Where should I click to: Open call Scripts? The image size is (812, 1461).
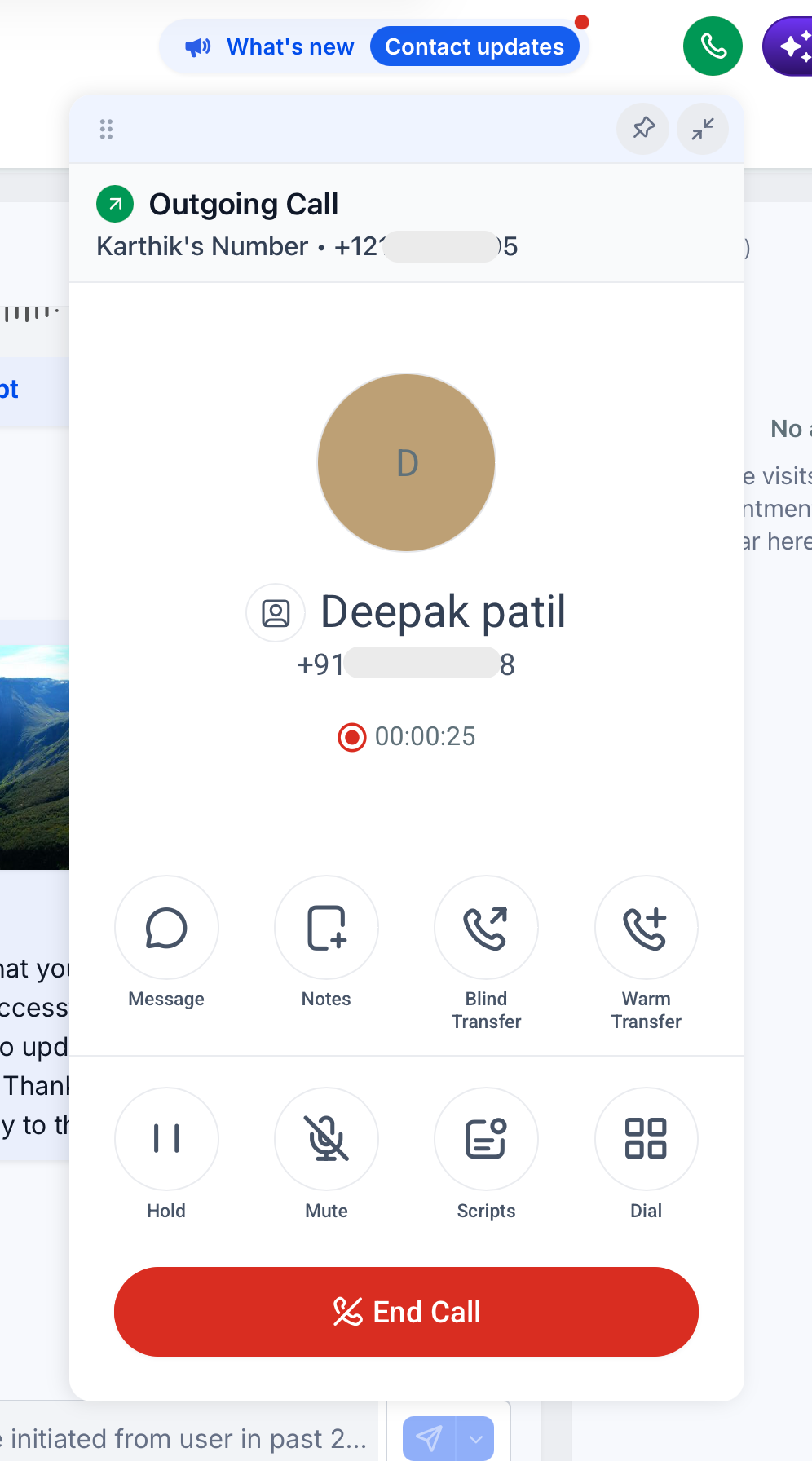point(486,1139)
